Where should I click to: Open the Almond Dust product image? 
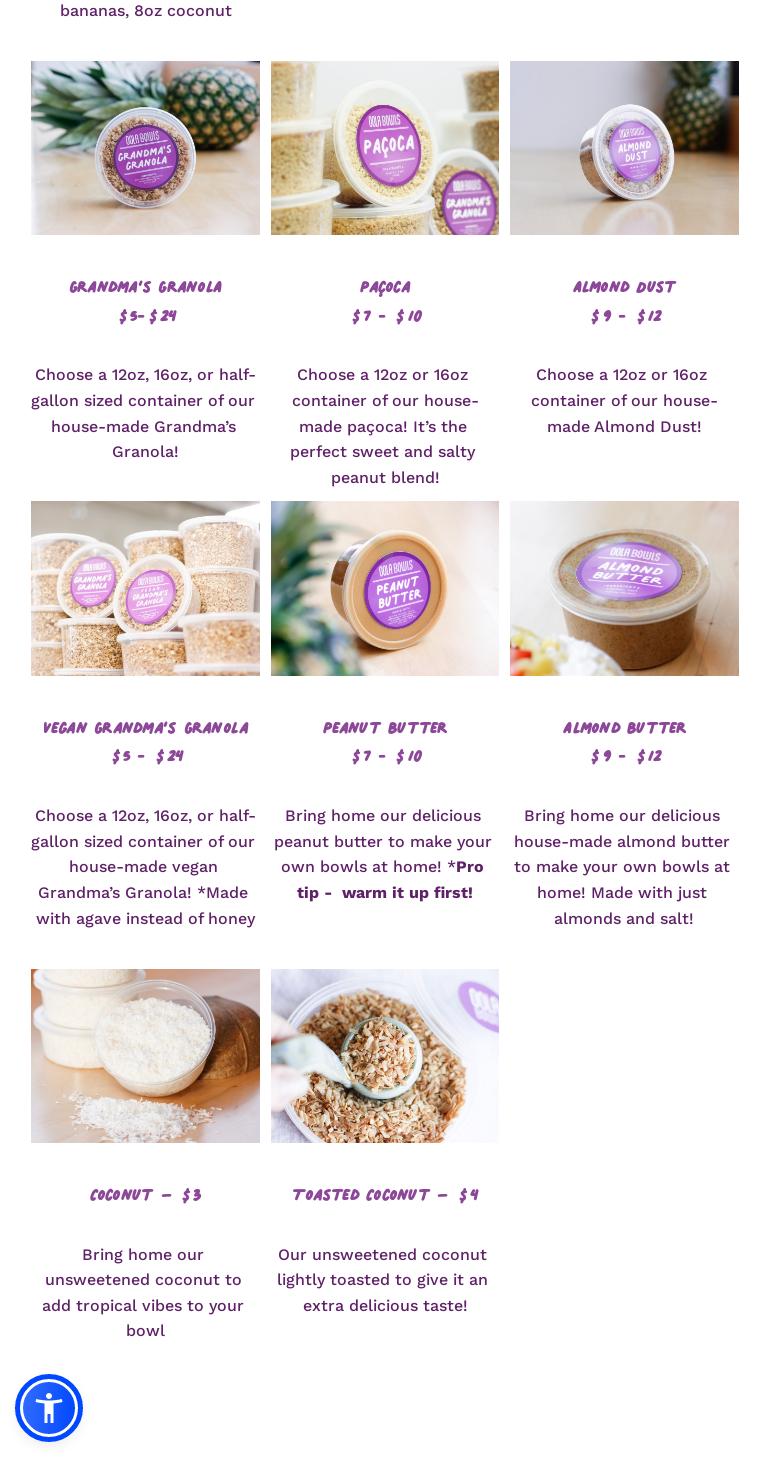click(x=624, y=148)
